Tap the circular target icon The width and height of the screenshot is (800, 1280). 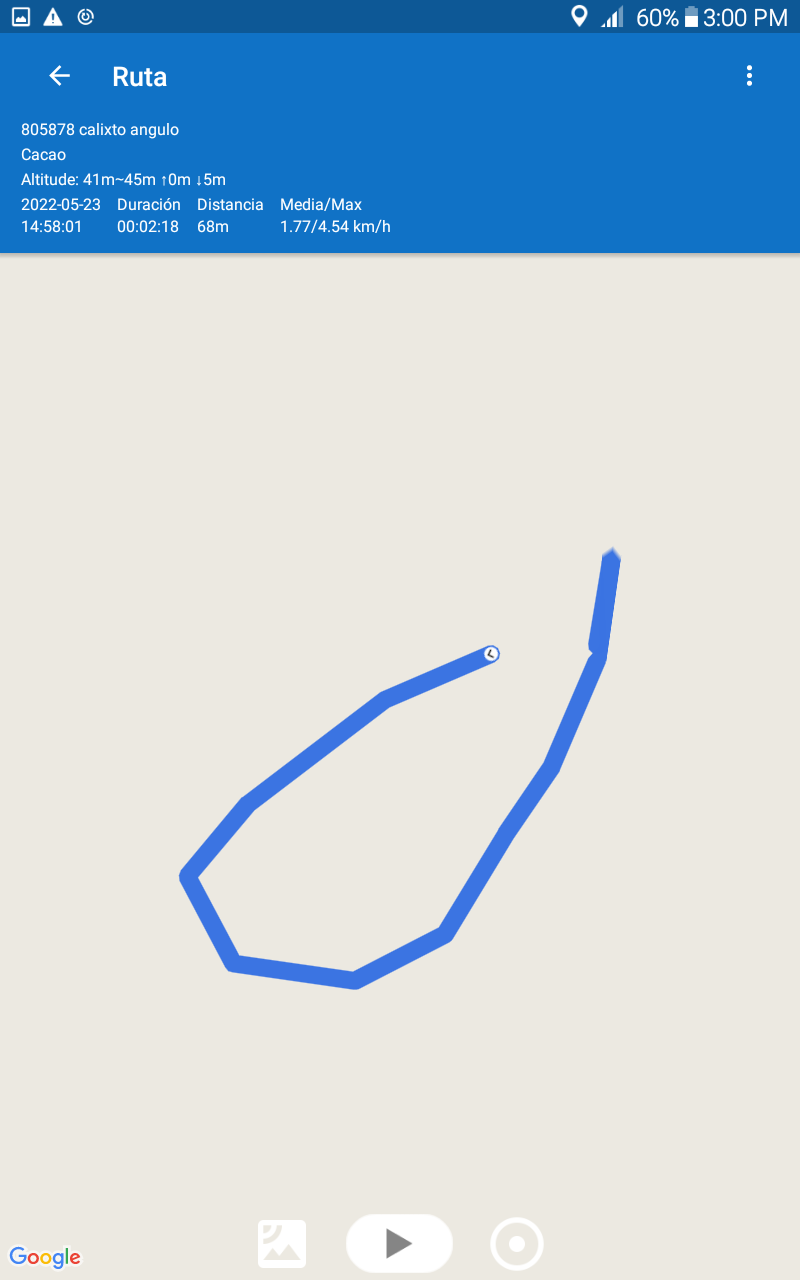(517, 1244)
